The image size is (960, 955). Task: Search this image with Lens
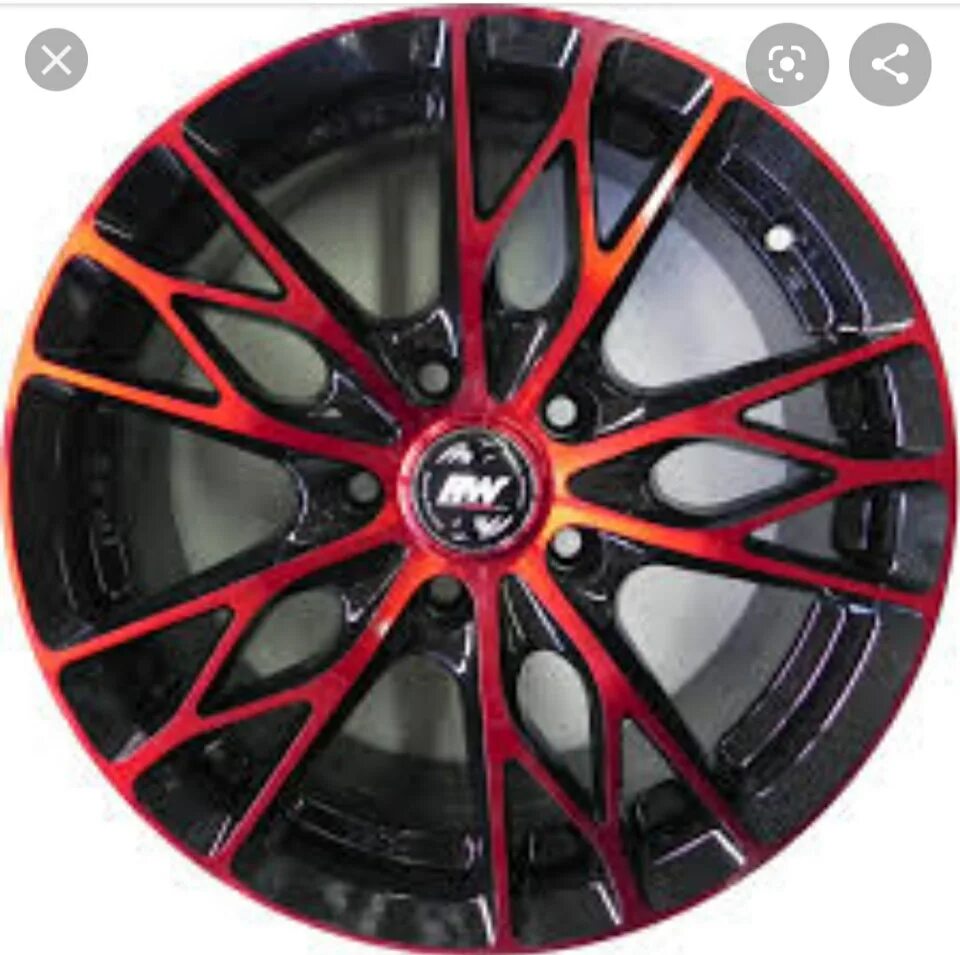787,65
